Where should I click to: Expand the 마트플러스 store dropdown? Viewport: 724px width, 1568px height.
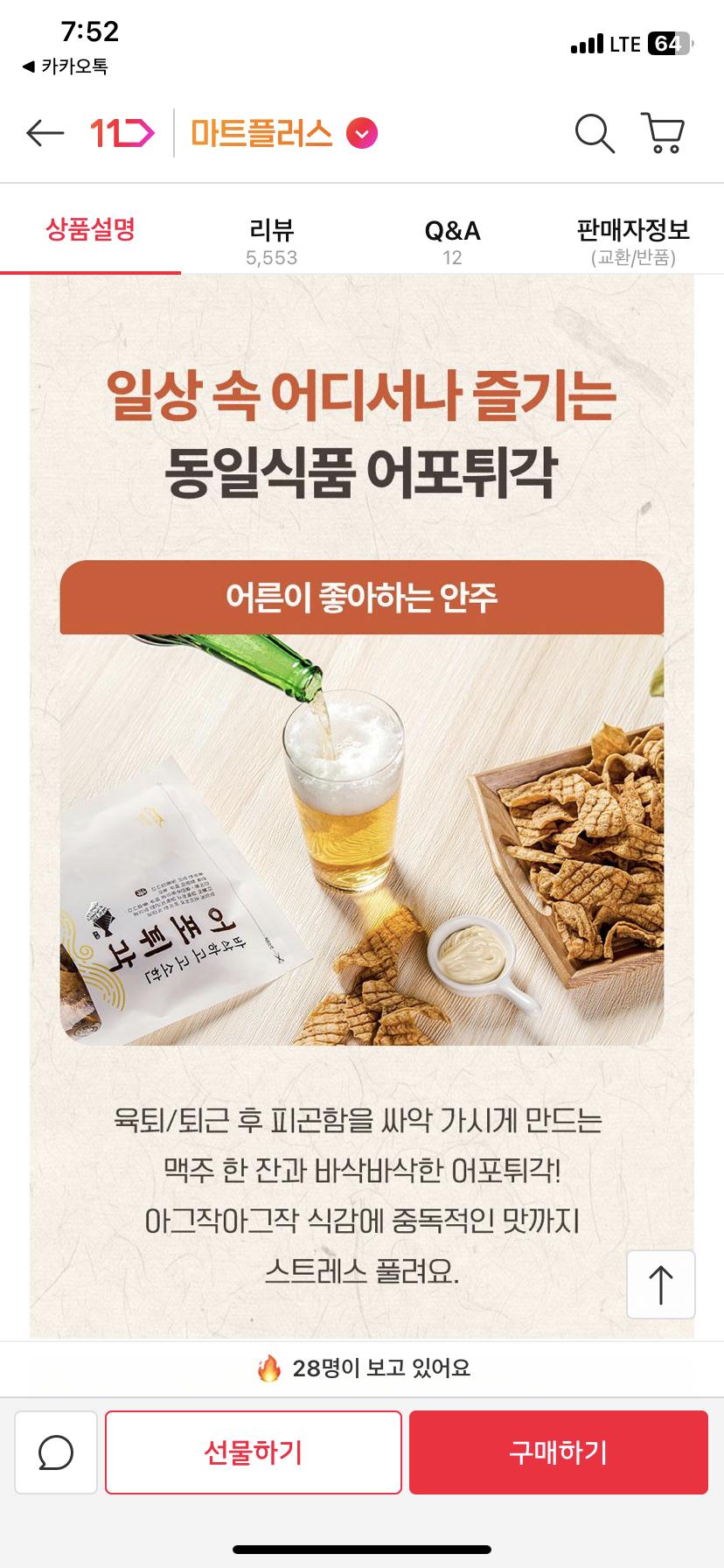tap(362, 134)
